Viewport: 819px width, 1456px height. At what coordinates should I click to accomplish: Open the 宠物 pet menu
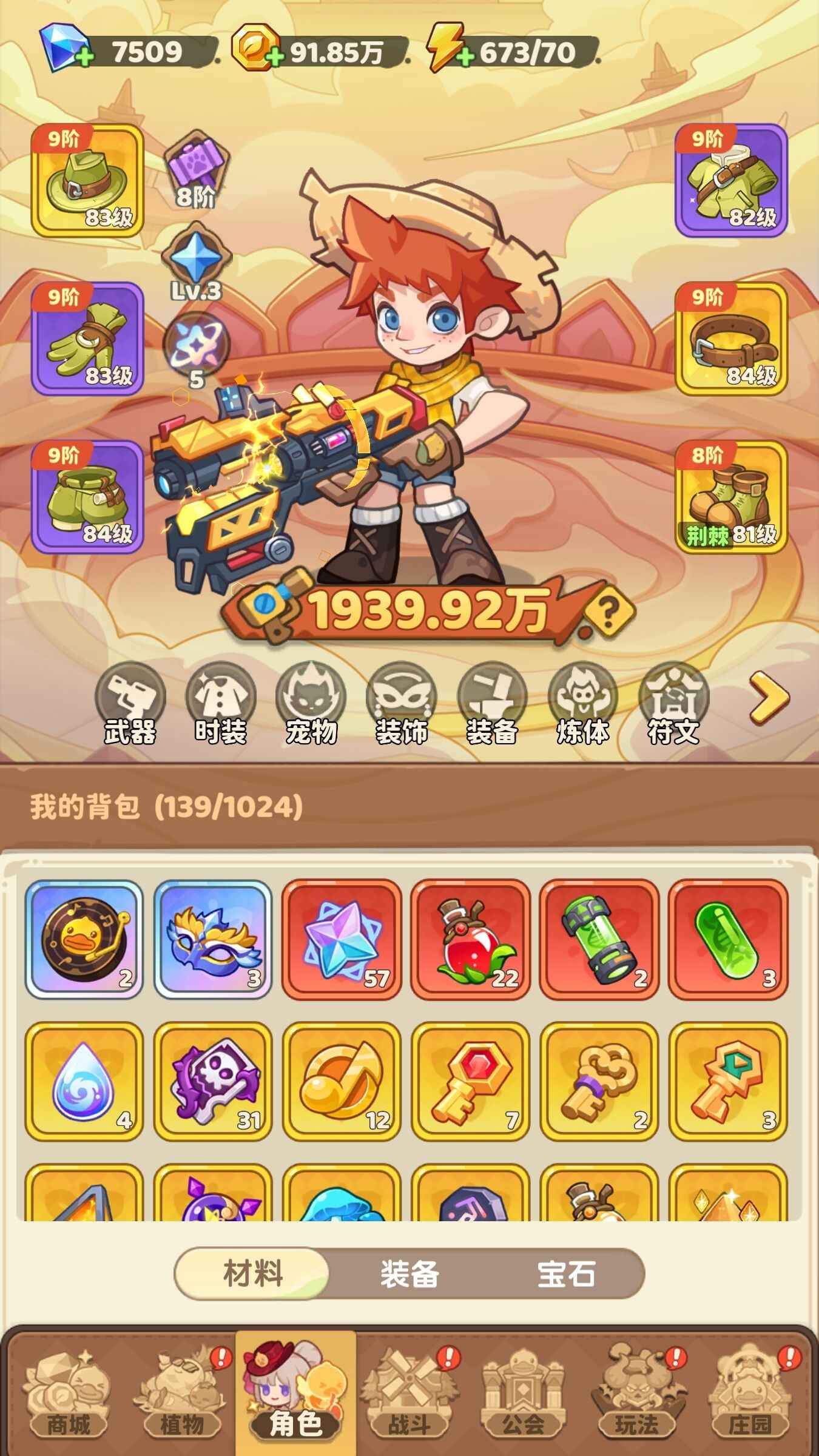click(x=311, y=704)
